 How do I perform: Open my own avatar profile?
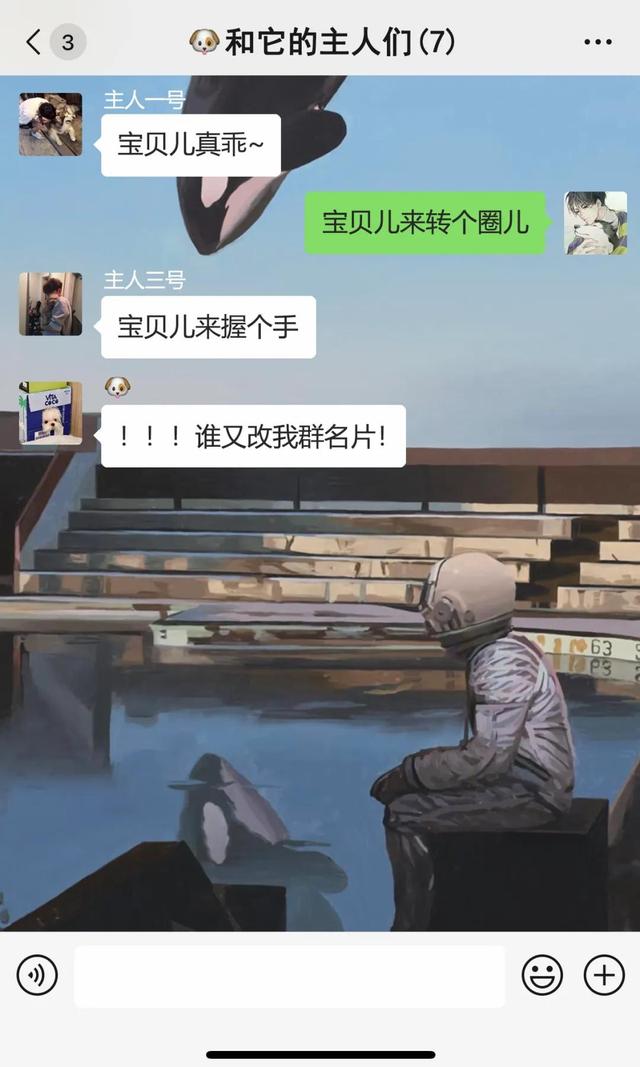[595, 223]
